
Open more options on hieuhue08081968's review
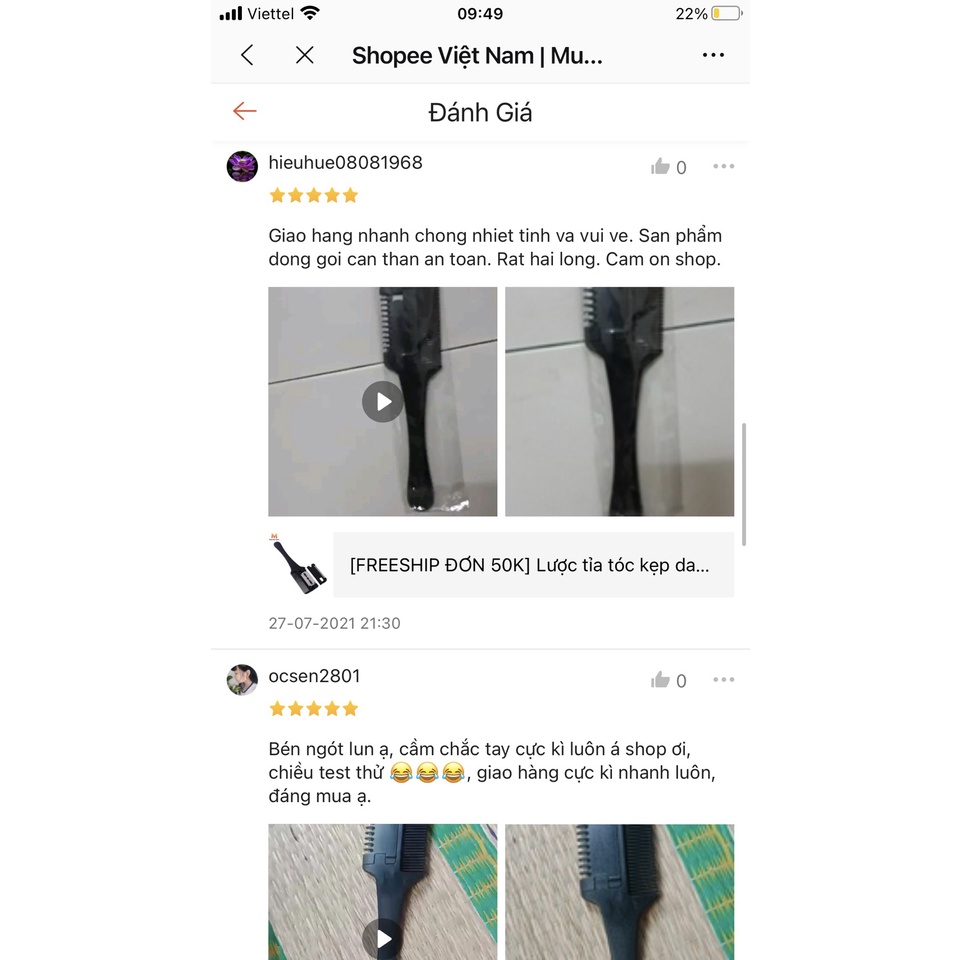723,166
